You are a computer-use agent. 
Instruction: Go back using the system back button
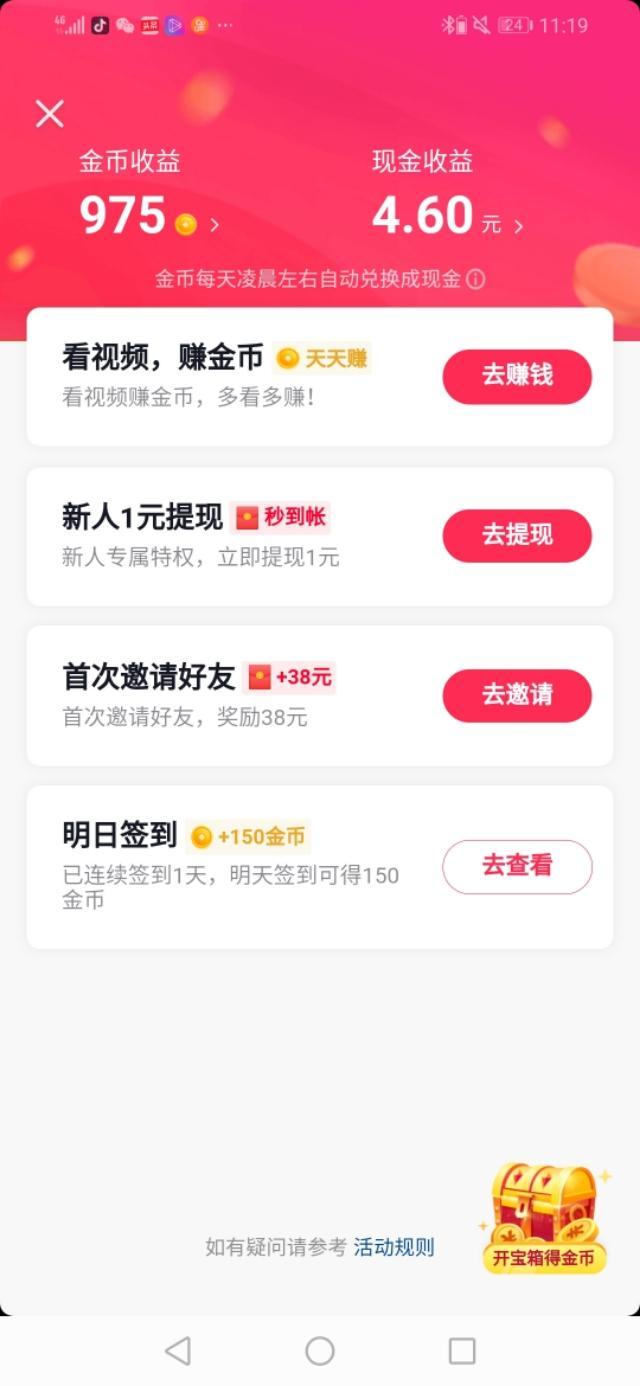tap(178, 1351)
